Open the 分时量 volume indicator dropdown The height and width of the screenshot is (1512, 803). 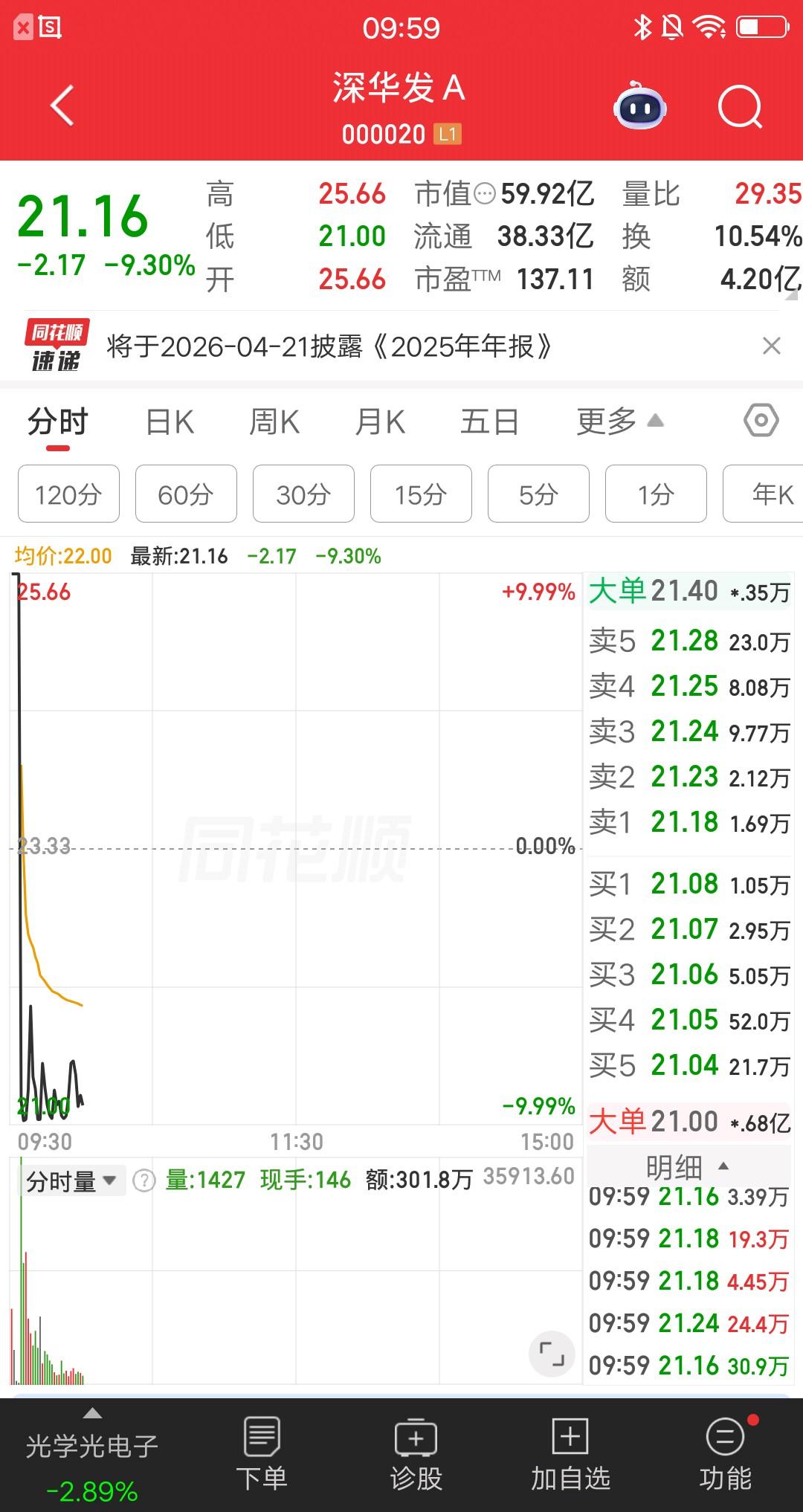tap(71, 1180)
